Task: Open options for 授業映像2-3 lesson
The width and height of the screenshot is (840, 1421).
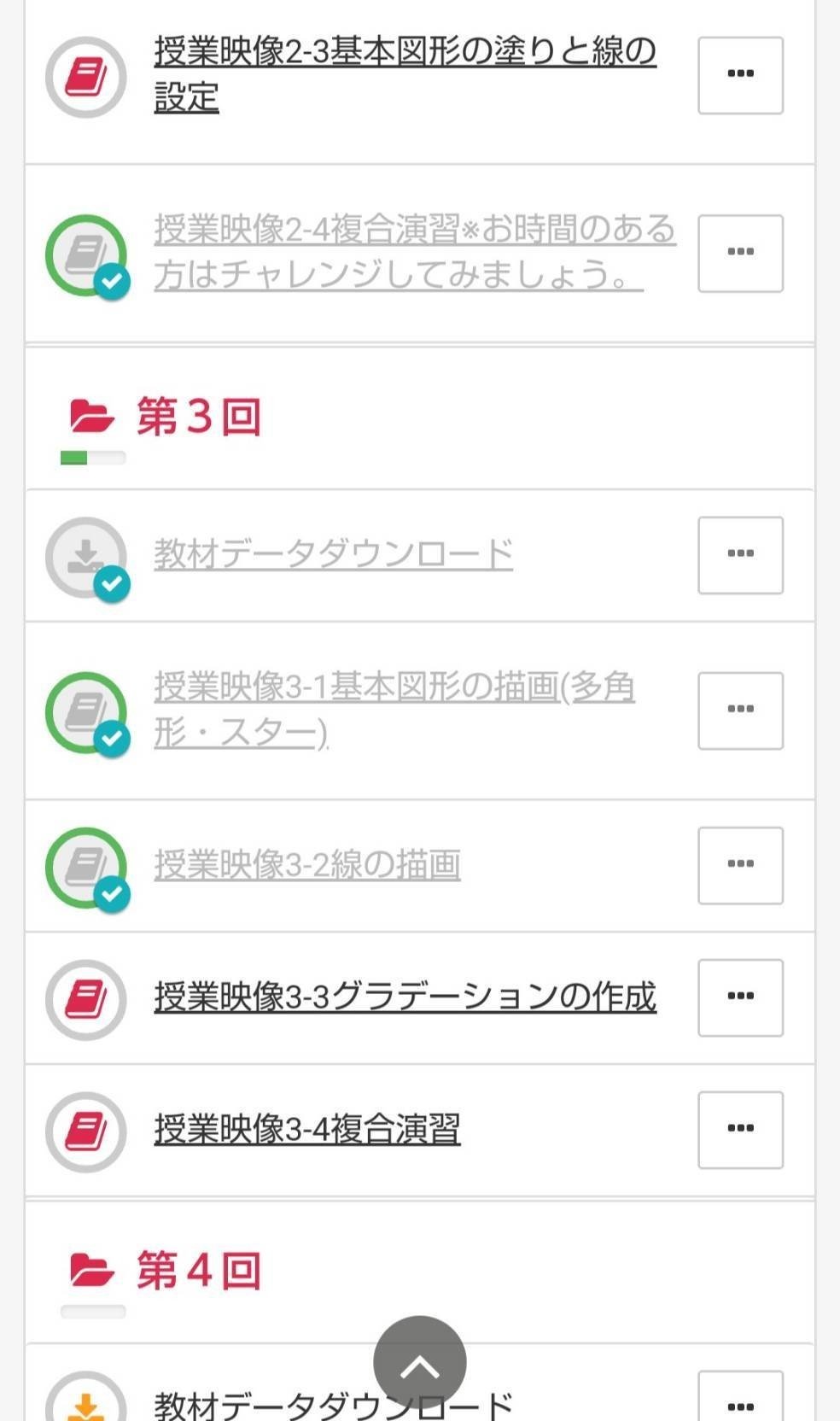Action: [x=740, y=75]
